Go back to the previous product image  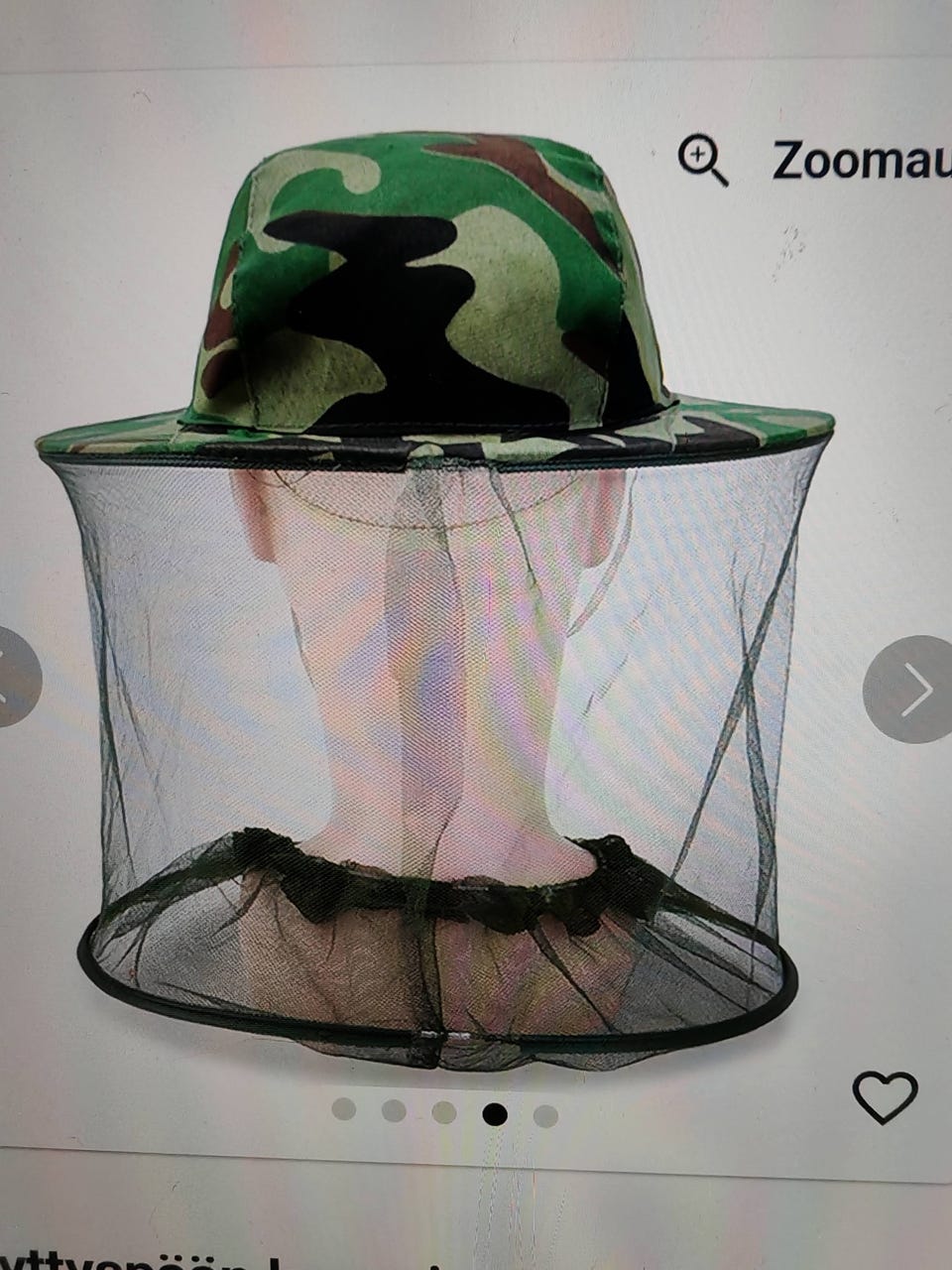(x=12, y=679)
